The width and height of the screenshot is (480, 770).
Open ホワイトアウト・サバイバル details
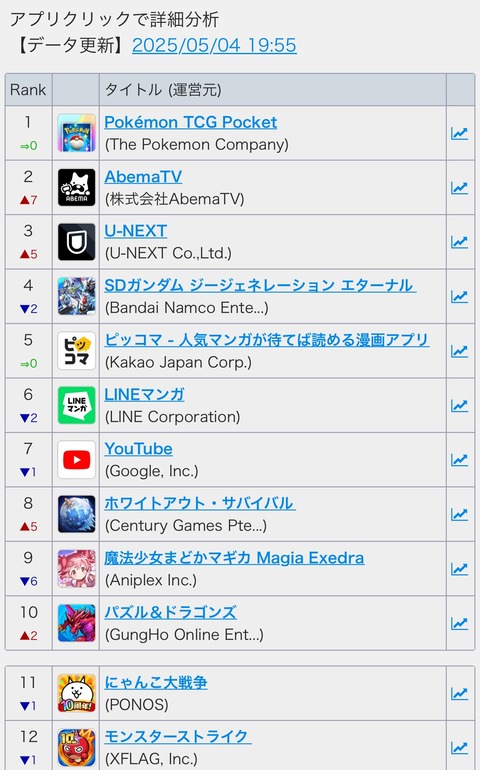(200, 503)
